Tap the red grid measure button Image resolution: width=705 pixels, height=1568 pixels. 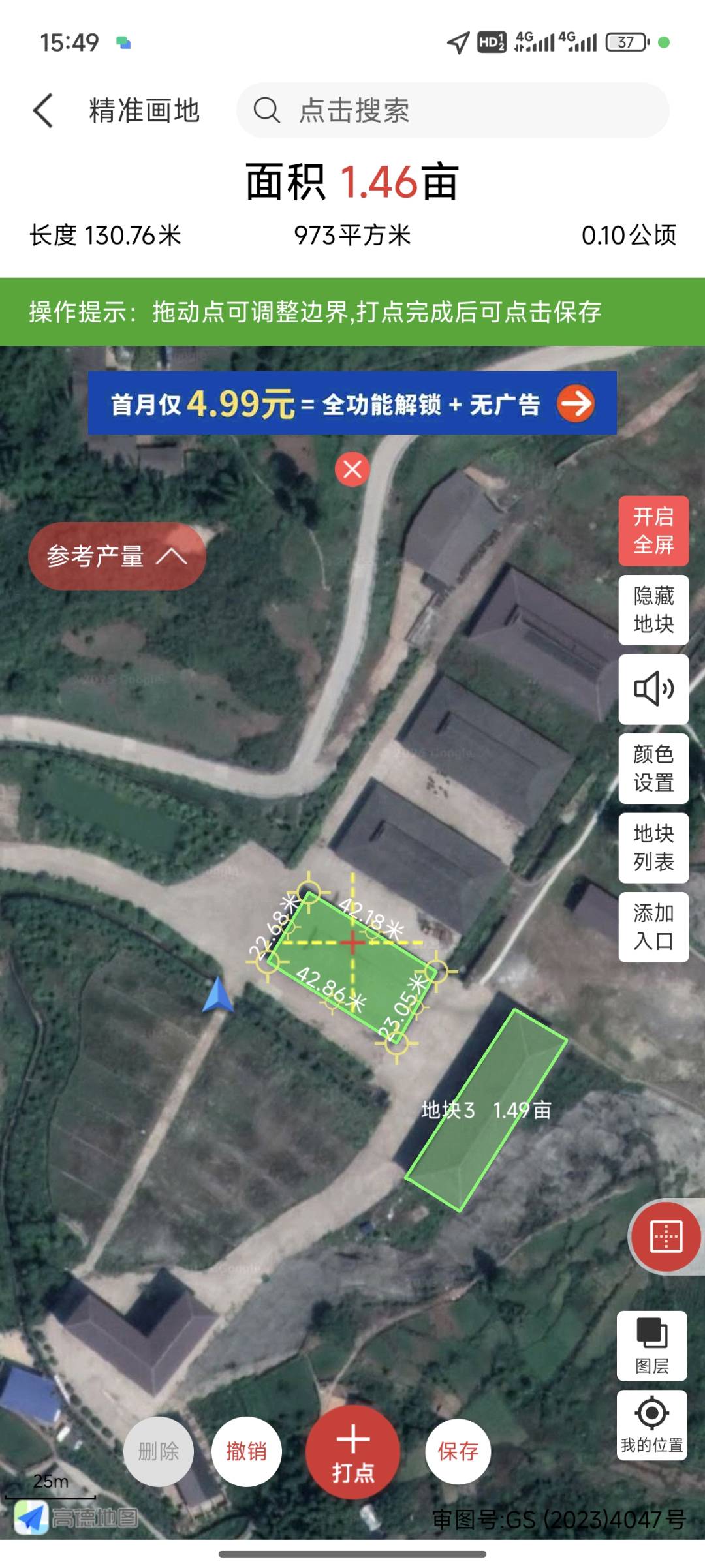coord(666,1237)
